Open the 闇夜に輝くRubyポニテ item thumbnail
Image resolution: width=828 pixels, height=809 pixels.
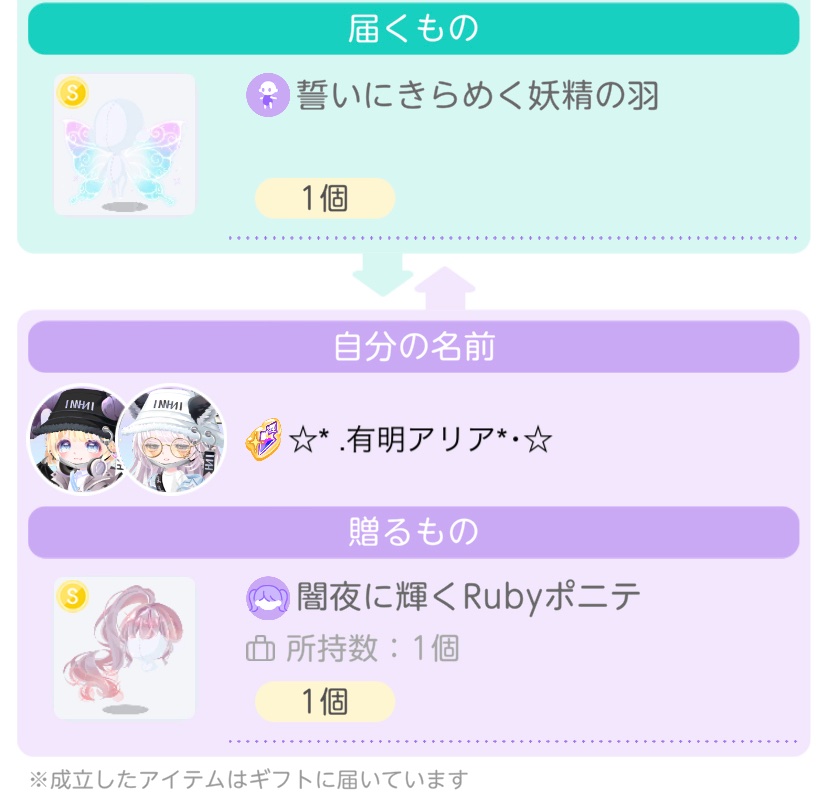(125, 647)
